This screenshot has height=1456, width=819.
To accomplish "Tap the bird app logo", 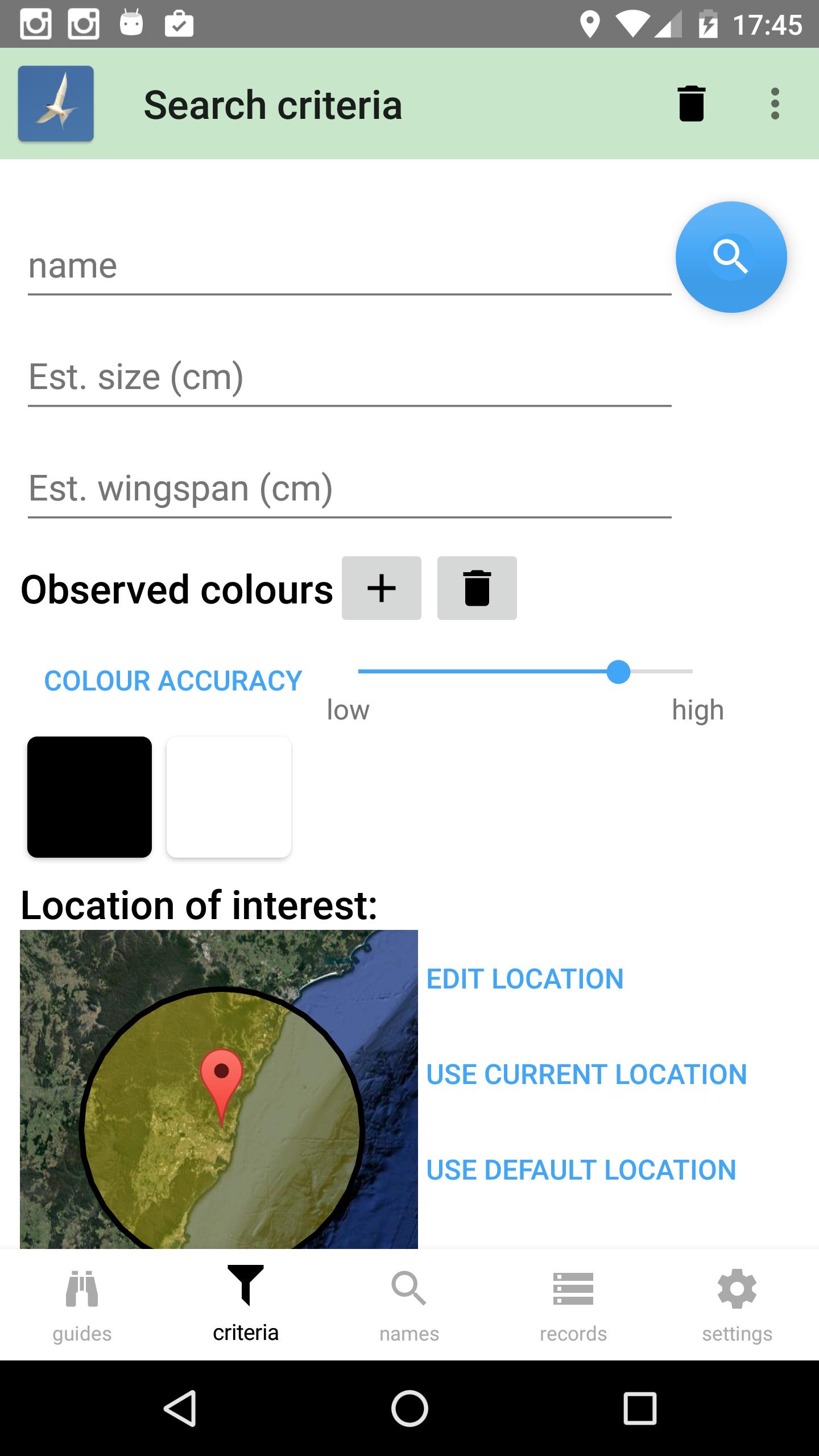I will [55, 104].
